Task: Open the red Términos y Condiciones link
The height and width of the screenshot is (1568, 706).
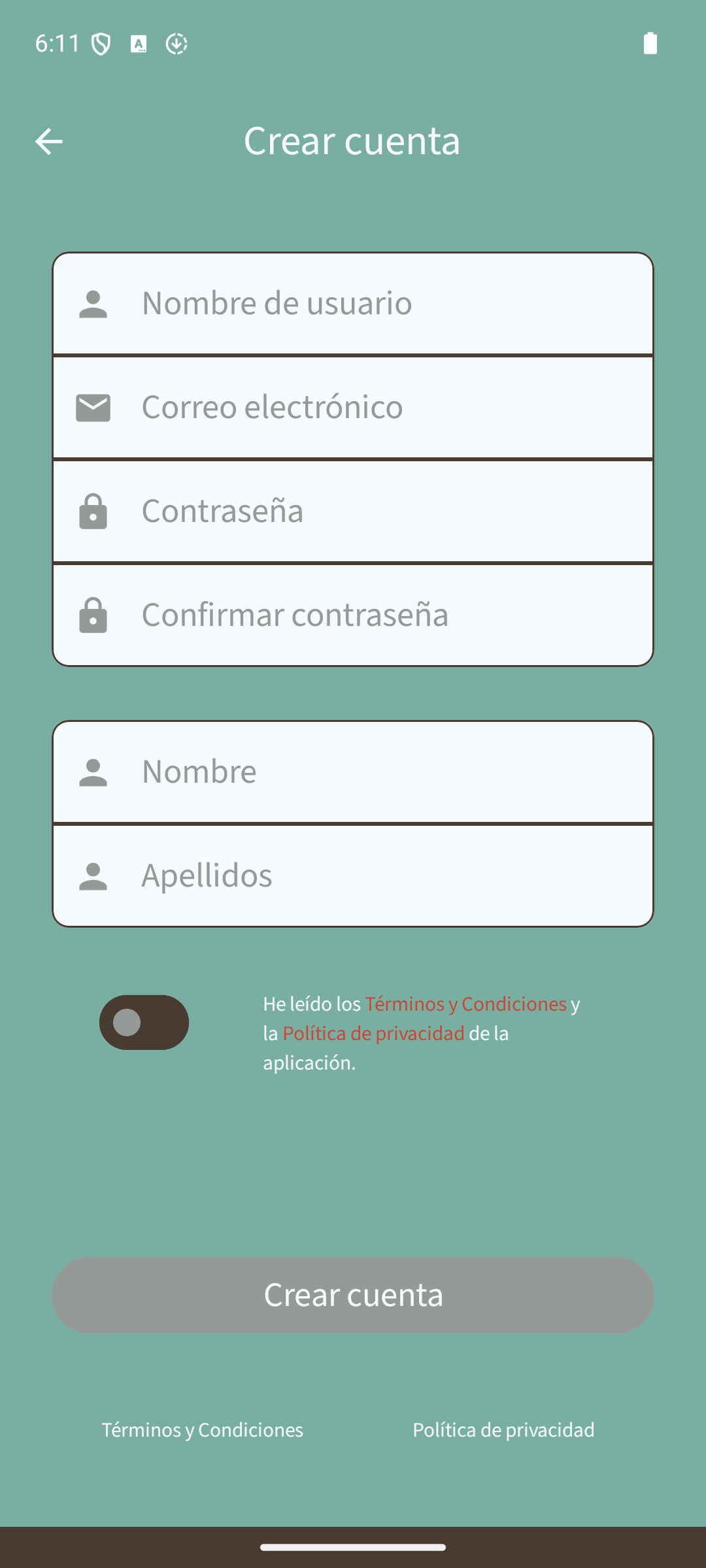Action: pos(465,1004)
